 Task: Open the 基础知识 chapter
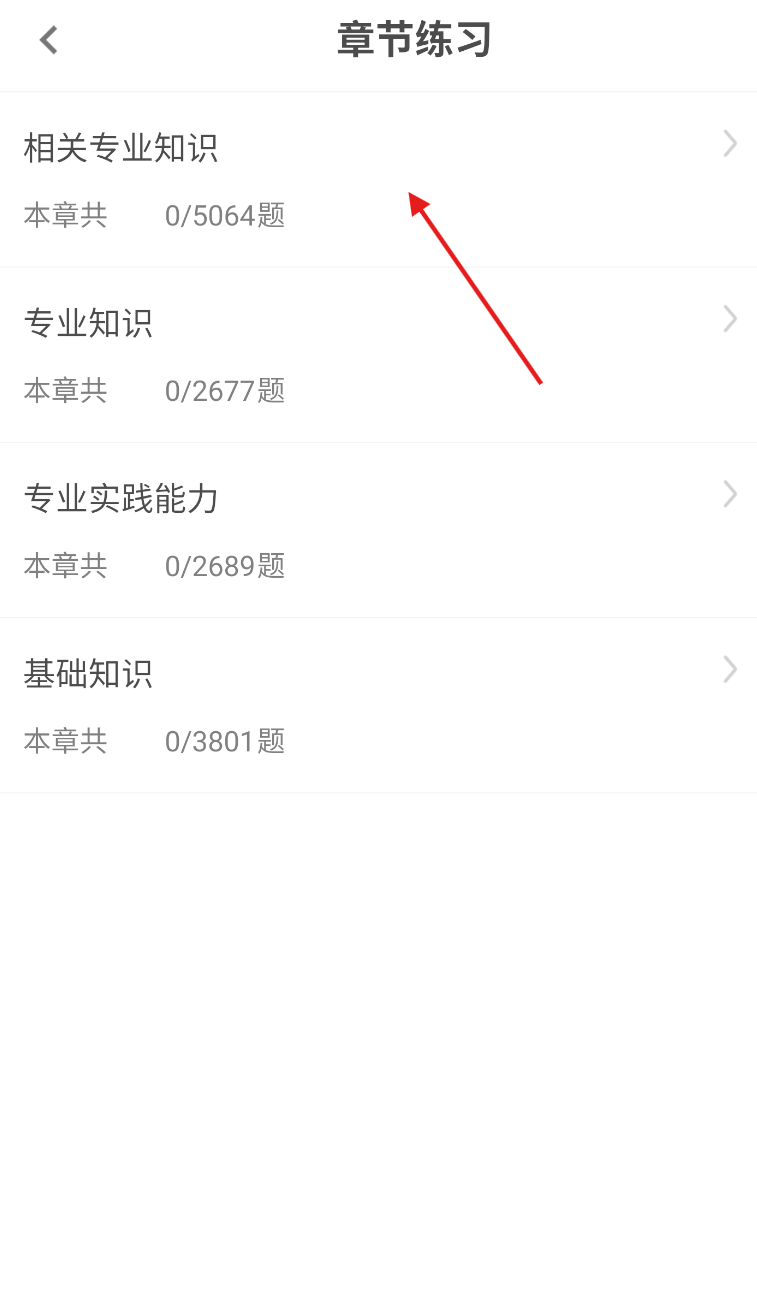click(x=378, y=705)
